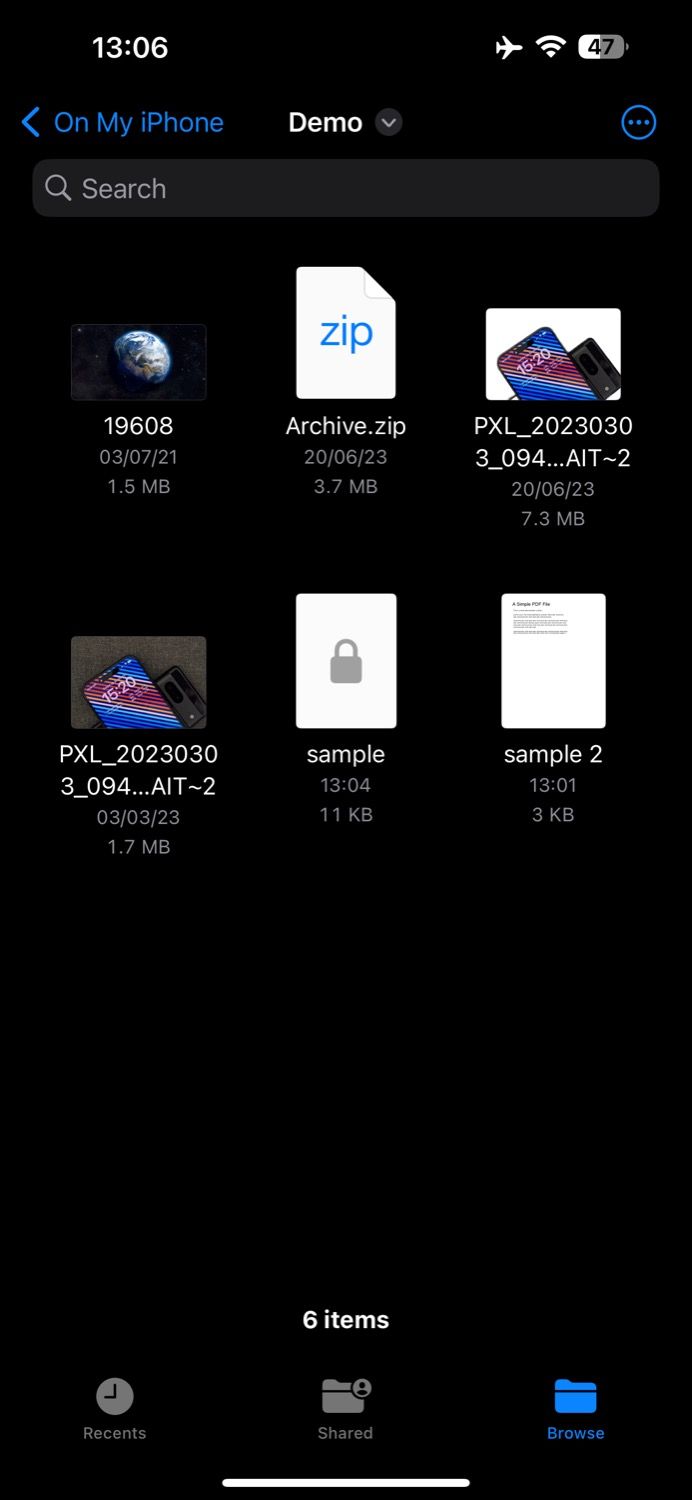
Task: Tap the Search field
Action: (346, 188)
